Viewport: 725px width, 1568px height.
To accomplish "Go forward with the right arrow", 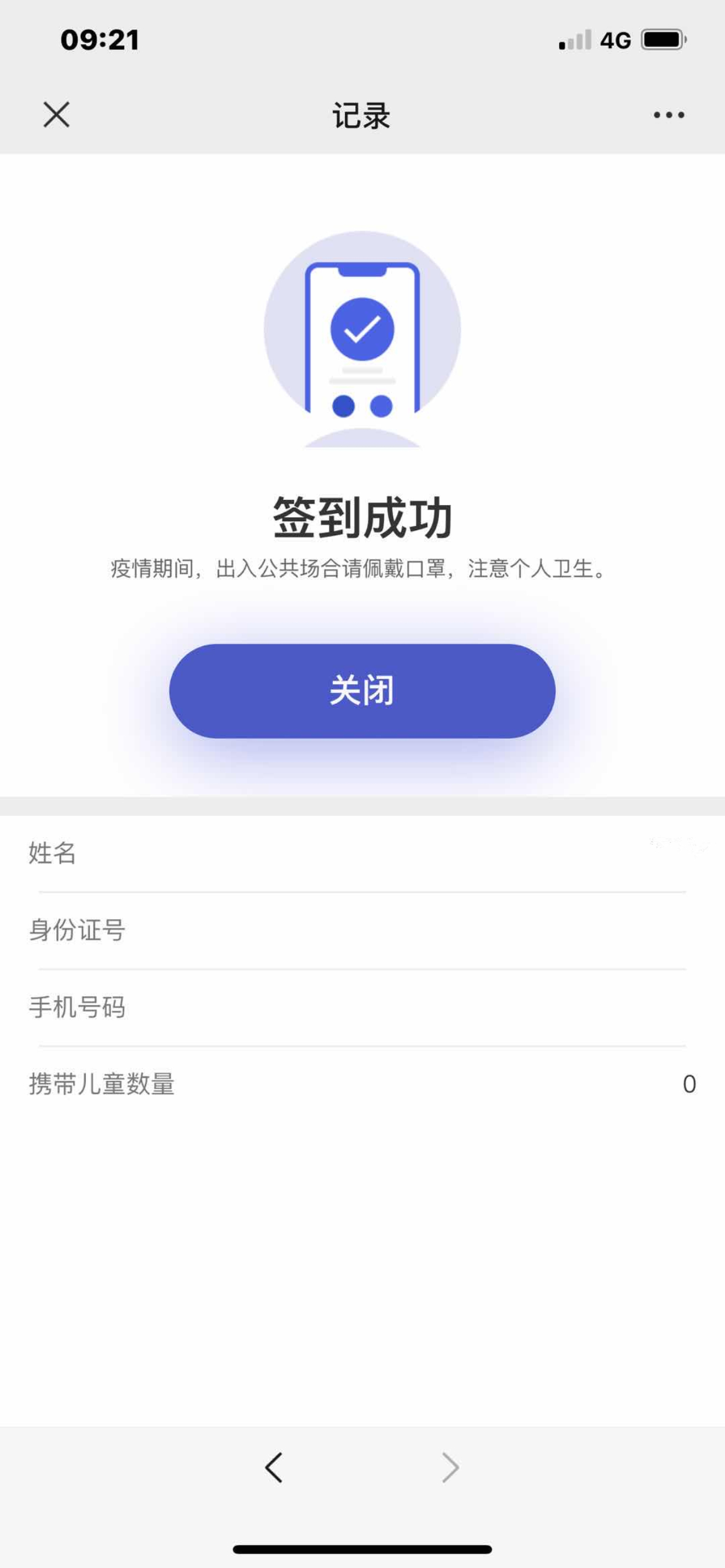I will [450, 1468].
